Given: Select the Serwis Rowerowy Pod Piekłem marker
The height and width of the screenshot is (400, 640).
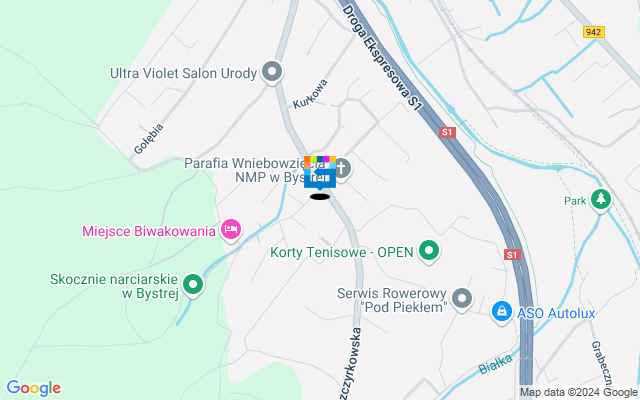Looking at the screenshot, I should [x=462, y=298].
